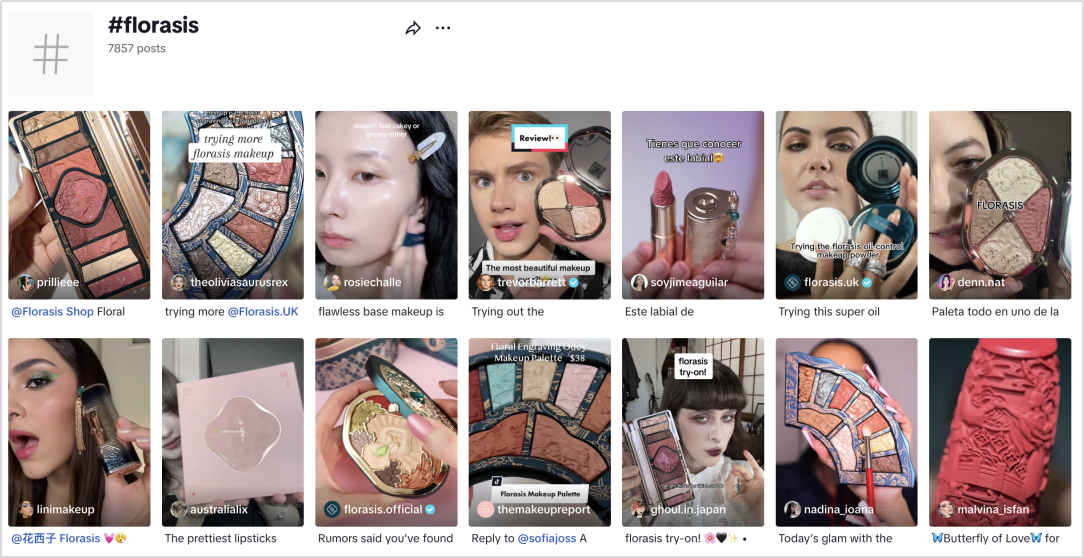Open denn.nat's palette video
This screenshot has height=558, width=1084.
coord(1000,204)
